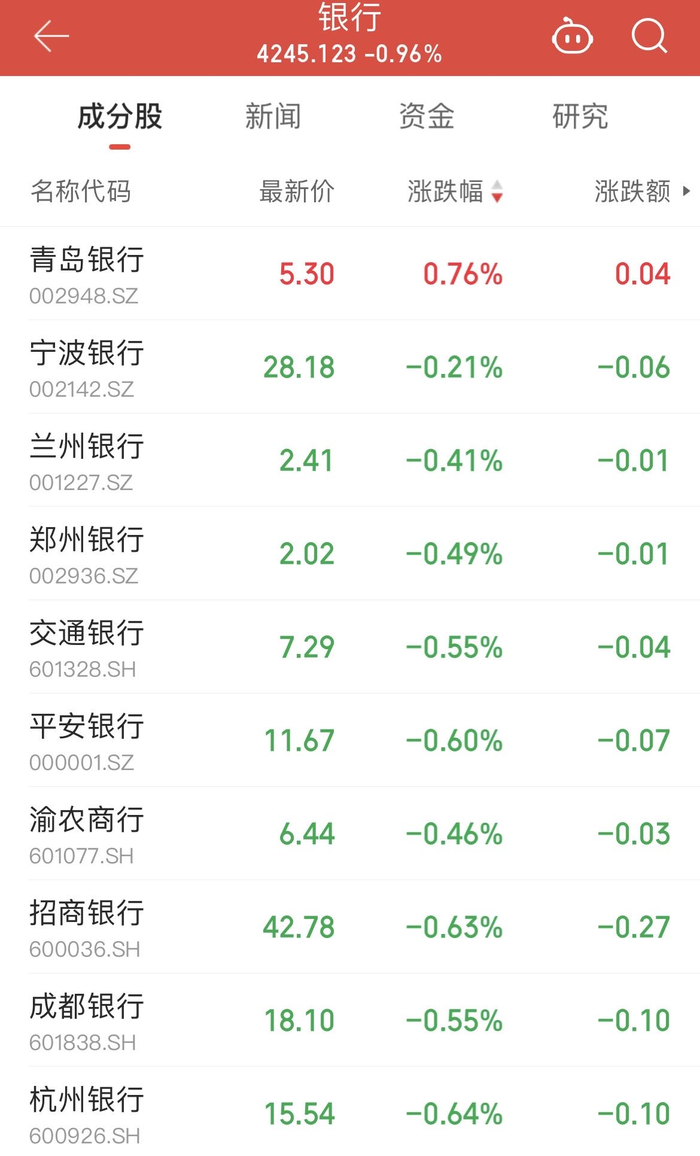This screenshot has width=700, height=1156.
Task: Switch to the 新闻 tab
Action: click(x=273, y=117)
